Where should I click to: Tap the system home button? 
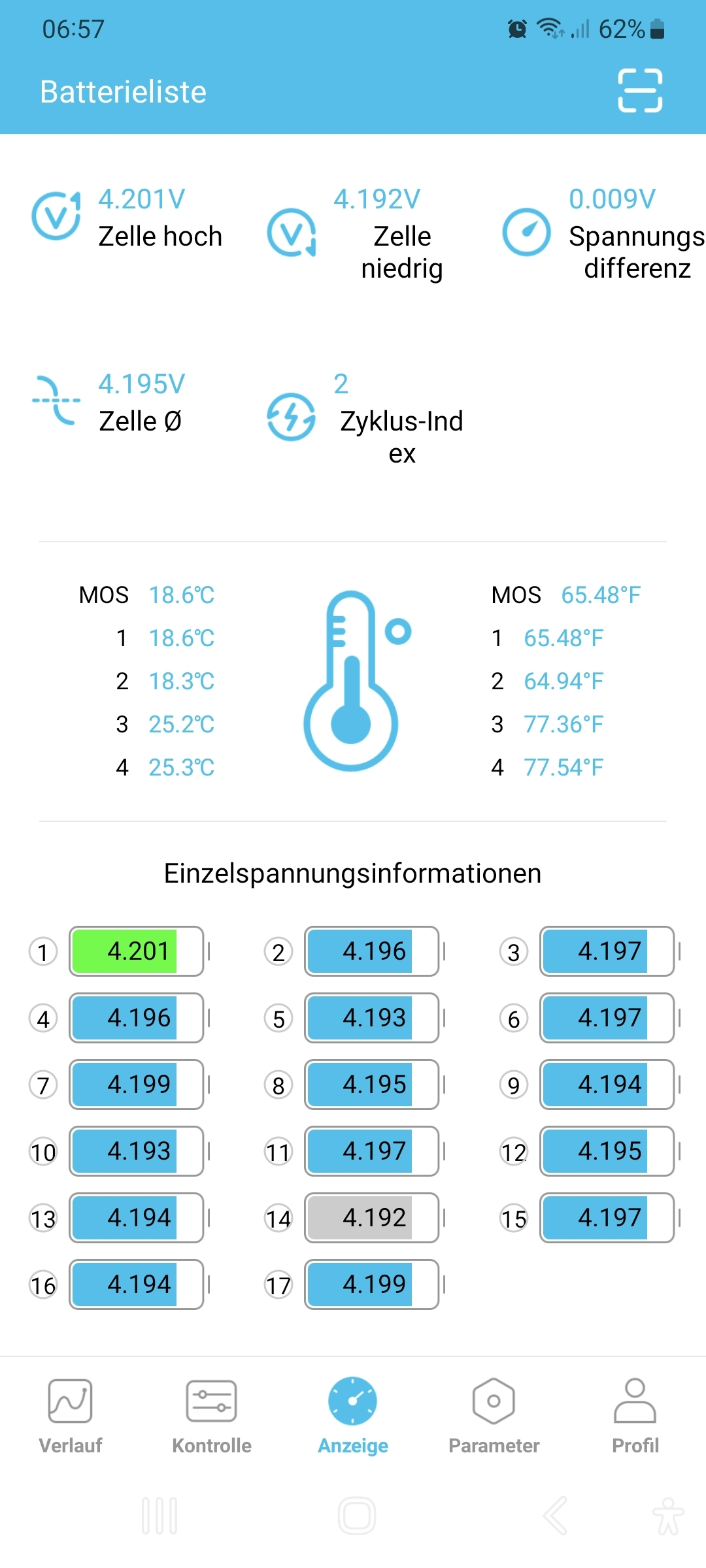(357, 1515)
